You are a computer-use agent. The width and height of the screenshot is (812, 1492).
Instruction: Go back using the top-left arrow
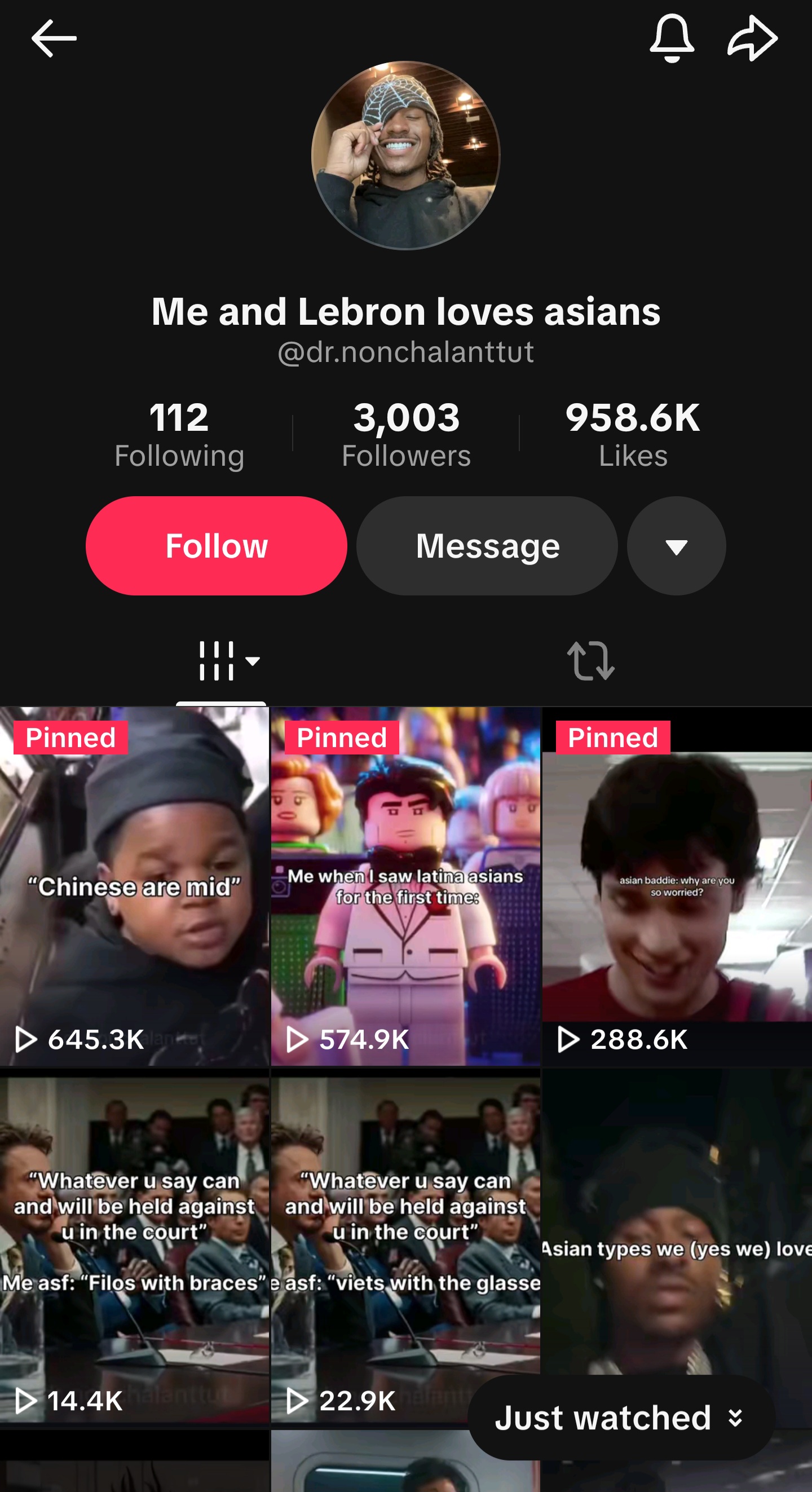53,38
